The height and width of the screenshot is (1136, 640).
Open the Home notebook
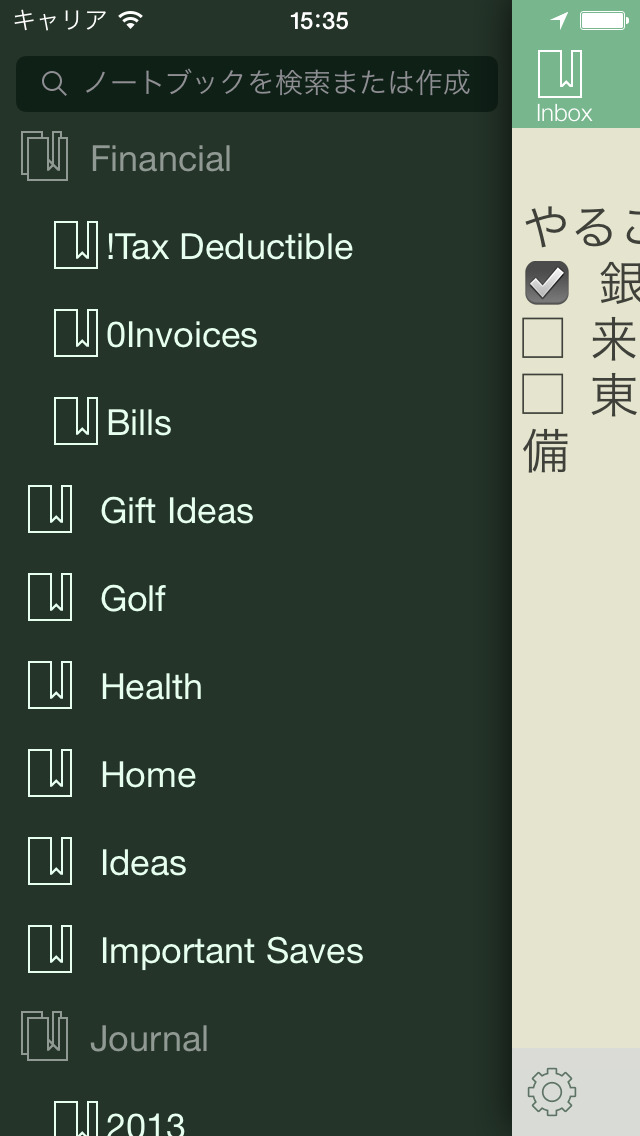148,775
